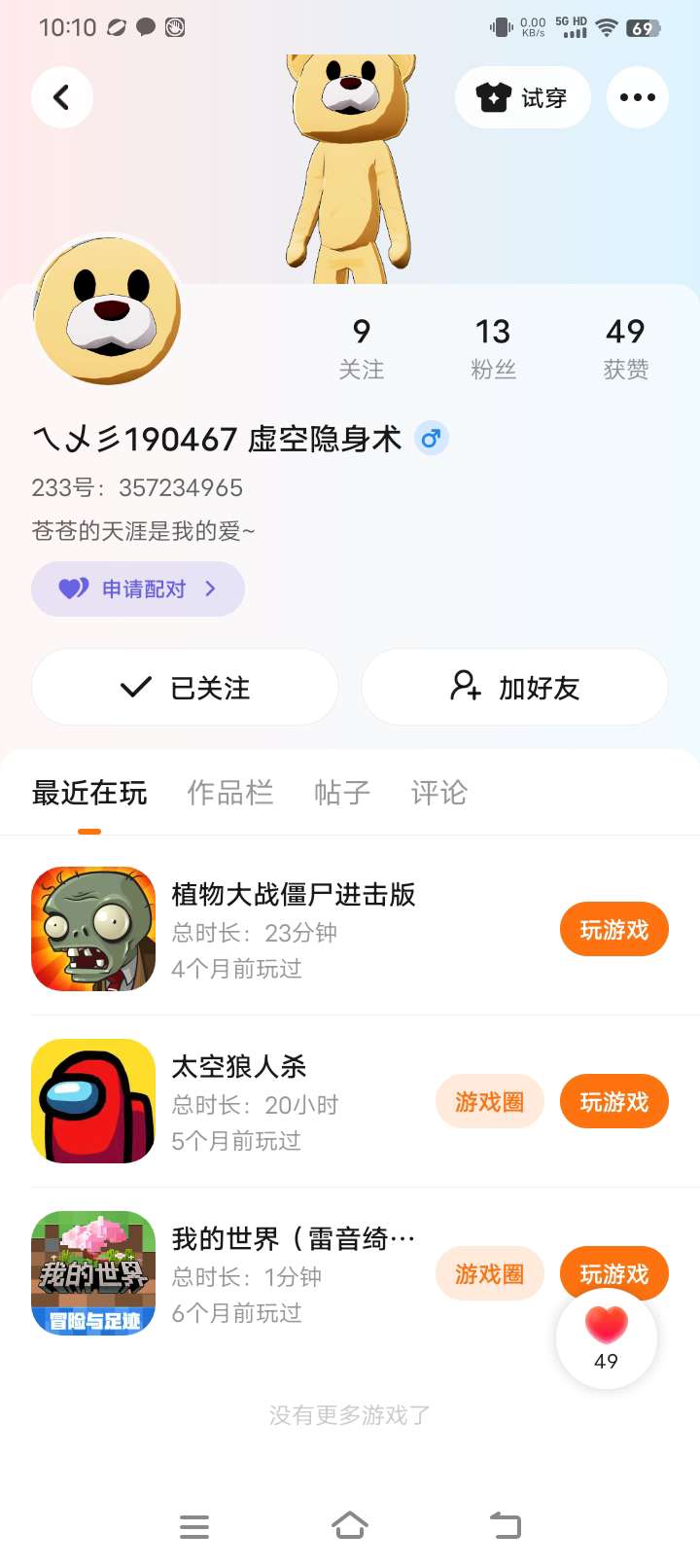Unfollow via the 已关注 button
The width and height of the screenshot is (700, 1568).
coord(185,688)
